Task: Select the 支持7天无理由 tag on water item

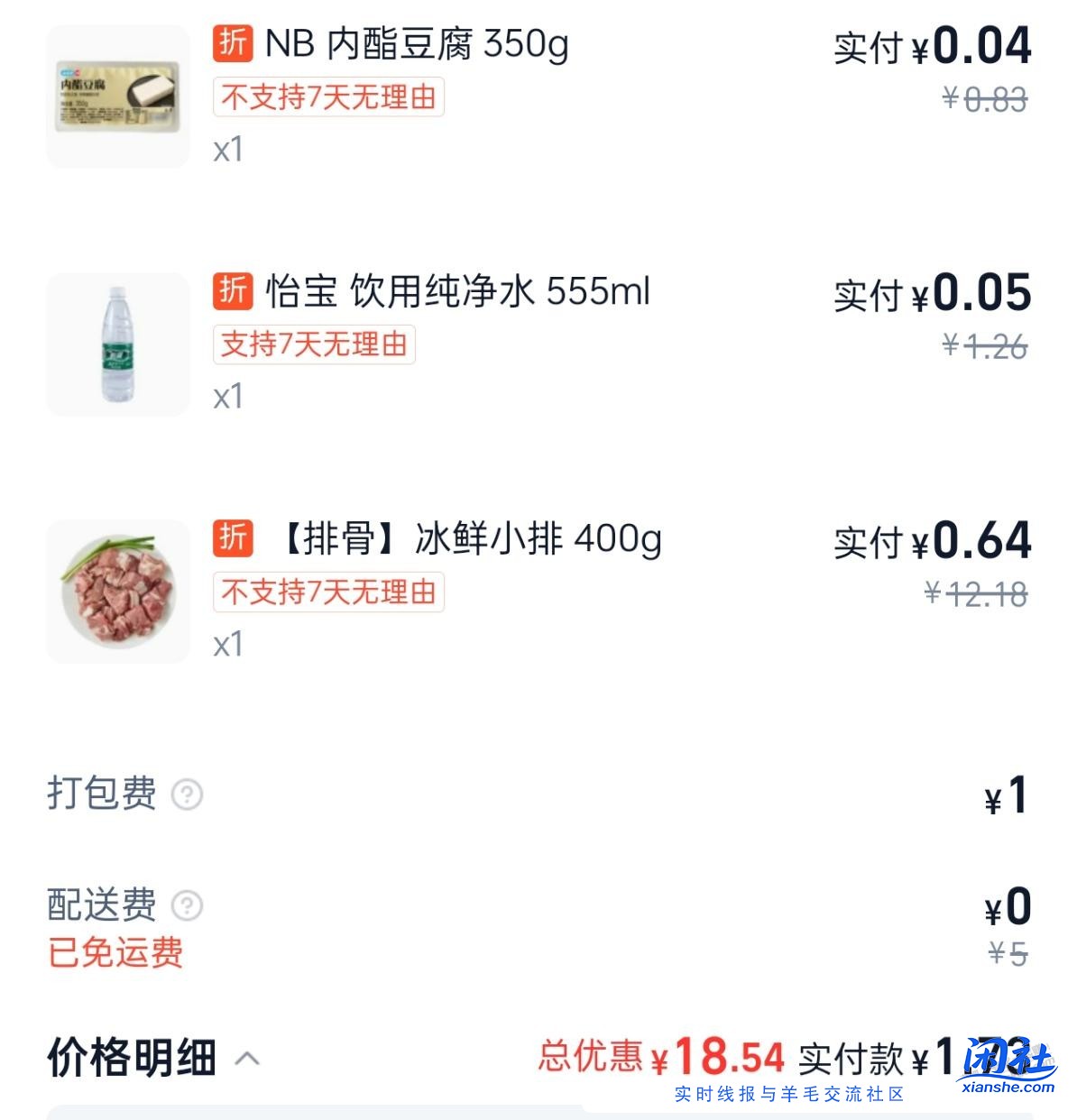Action: point(313,346)
